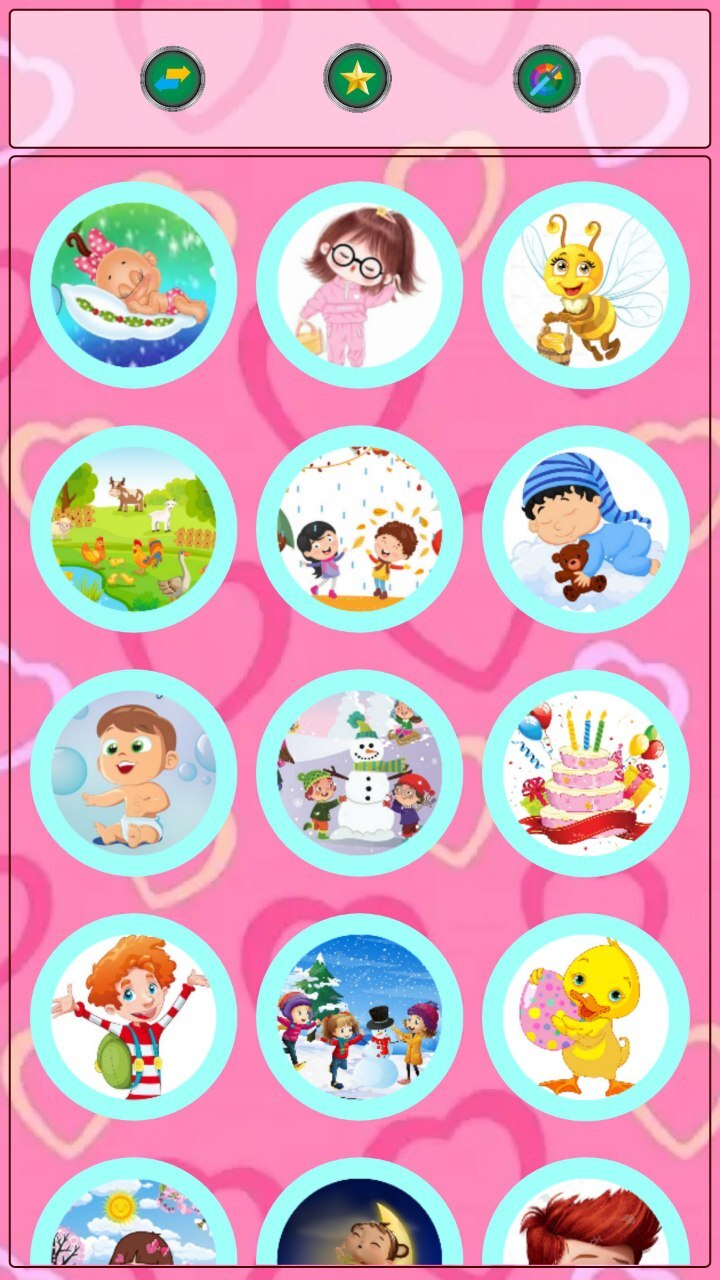
Task: Choose the big snowman tile
Action: pyautogui.click(x=359, y=773)
